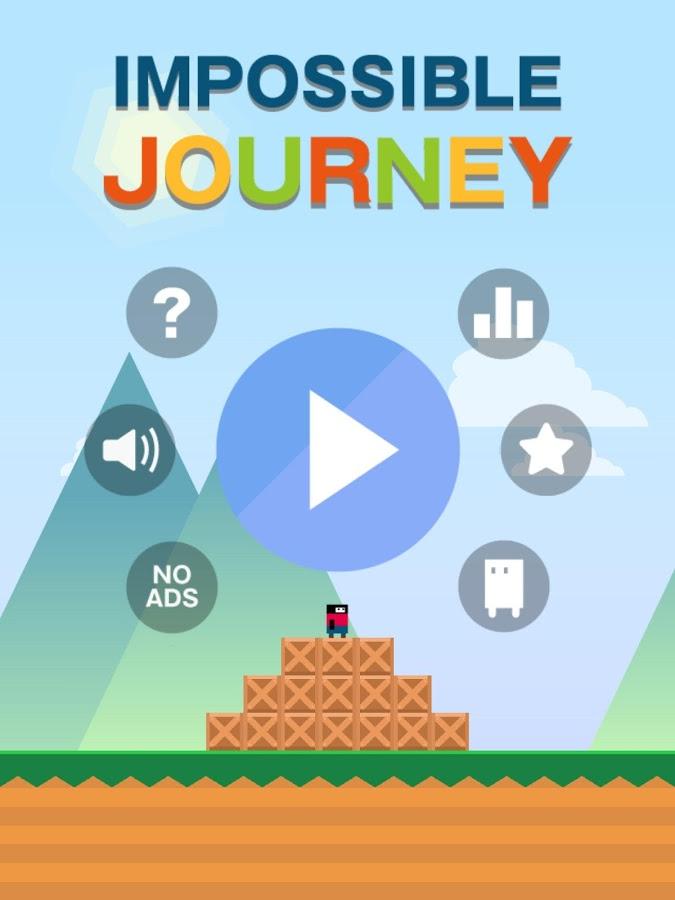
Task: Mute the game sound
Action: (x=130, y=450)
